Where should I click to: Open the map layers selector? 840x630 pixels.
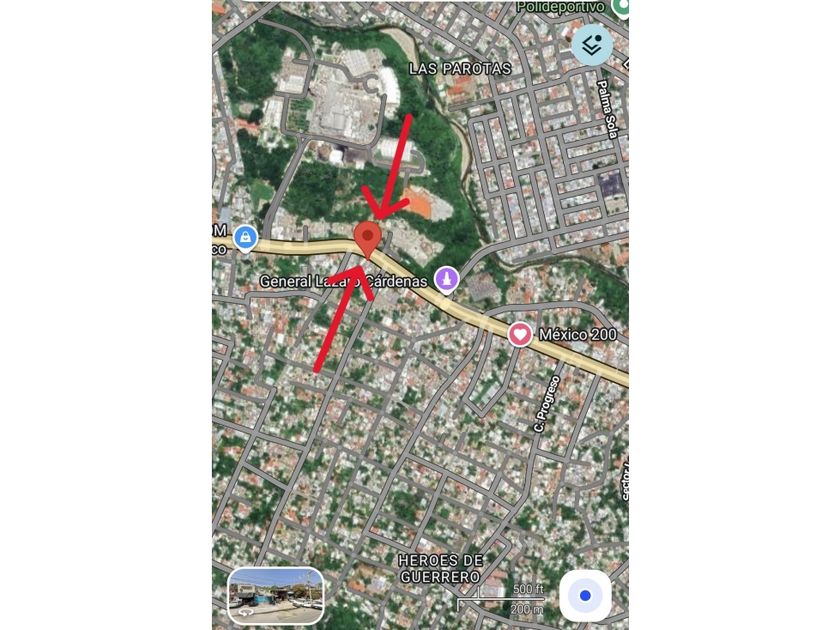click(x=592, y=45)
